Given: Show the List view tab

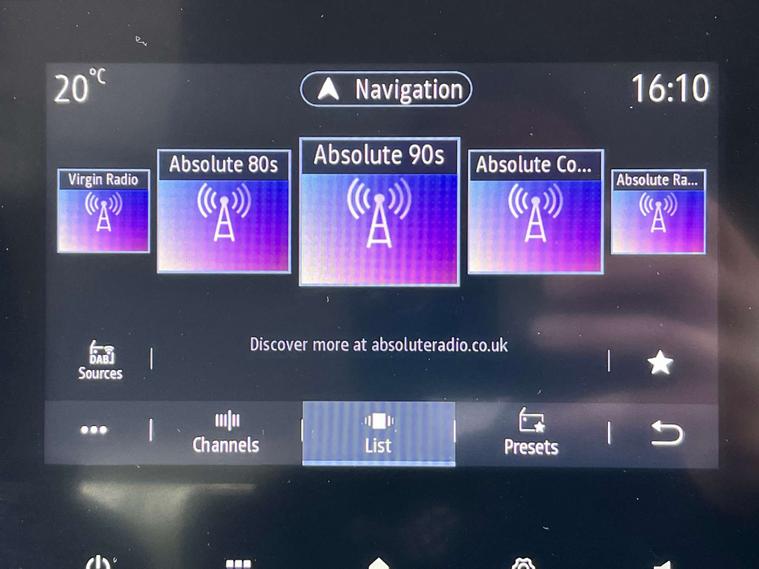Looking at the screenshot, I should point(378,433).
